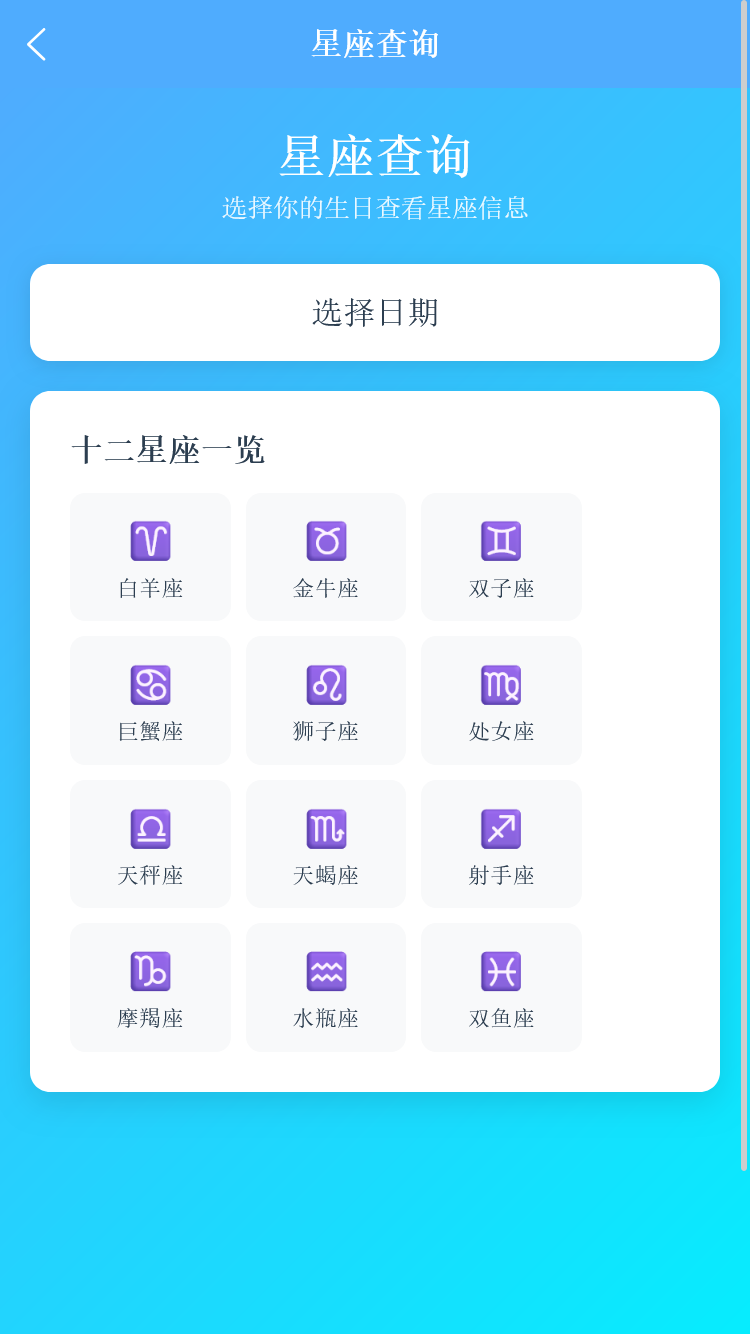
Task: Tap the 摩羯座 card
Action: (150, 987)
